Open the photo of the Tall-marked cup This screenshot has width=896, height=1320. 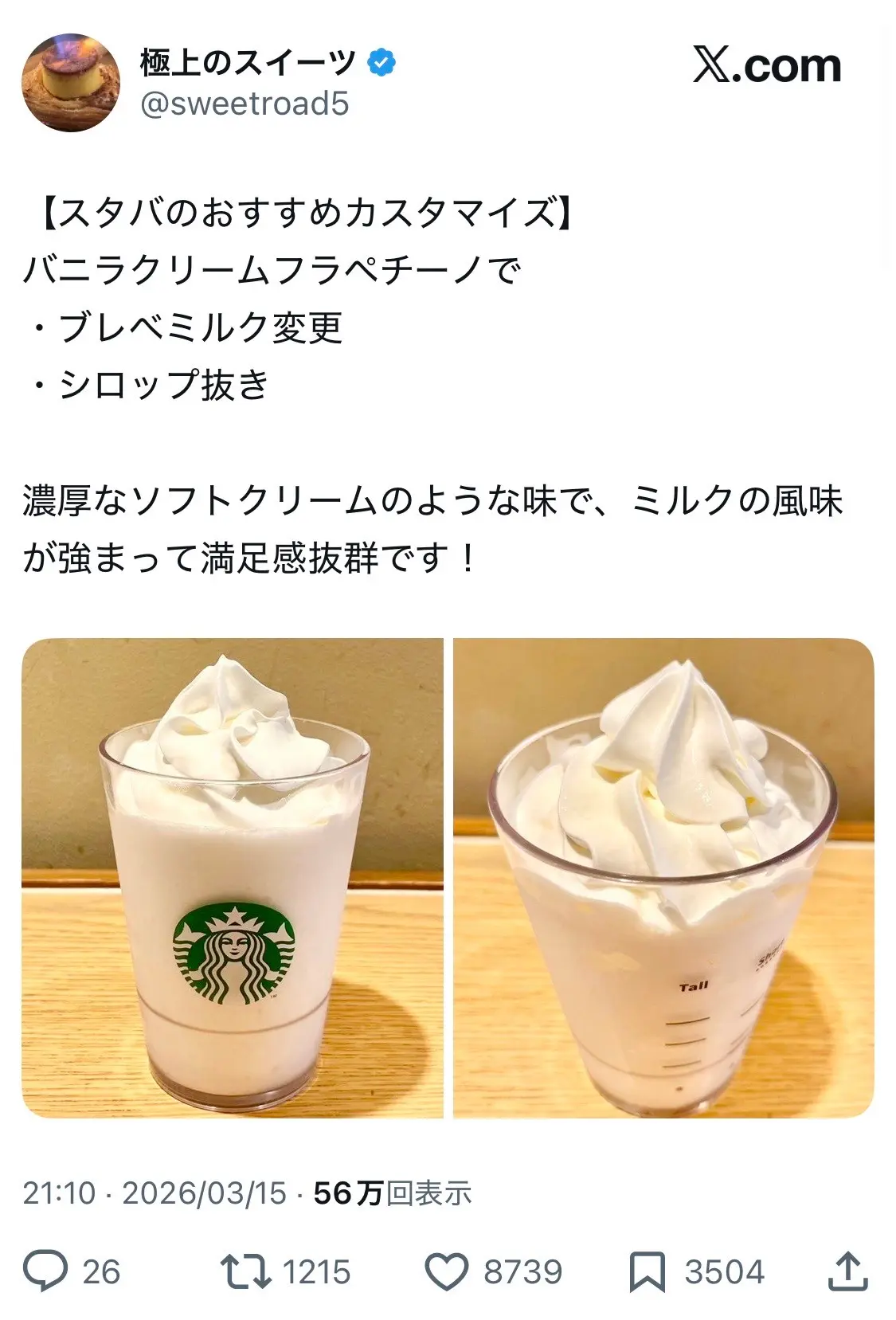tap(663, 878)
